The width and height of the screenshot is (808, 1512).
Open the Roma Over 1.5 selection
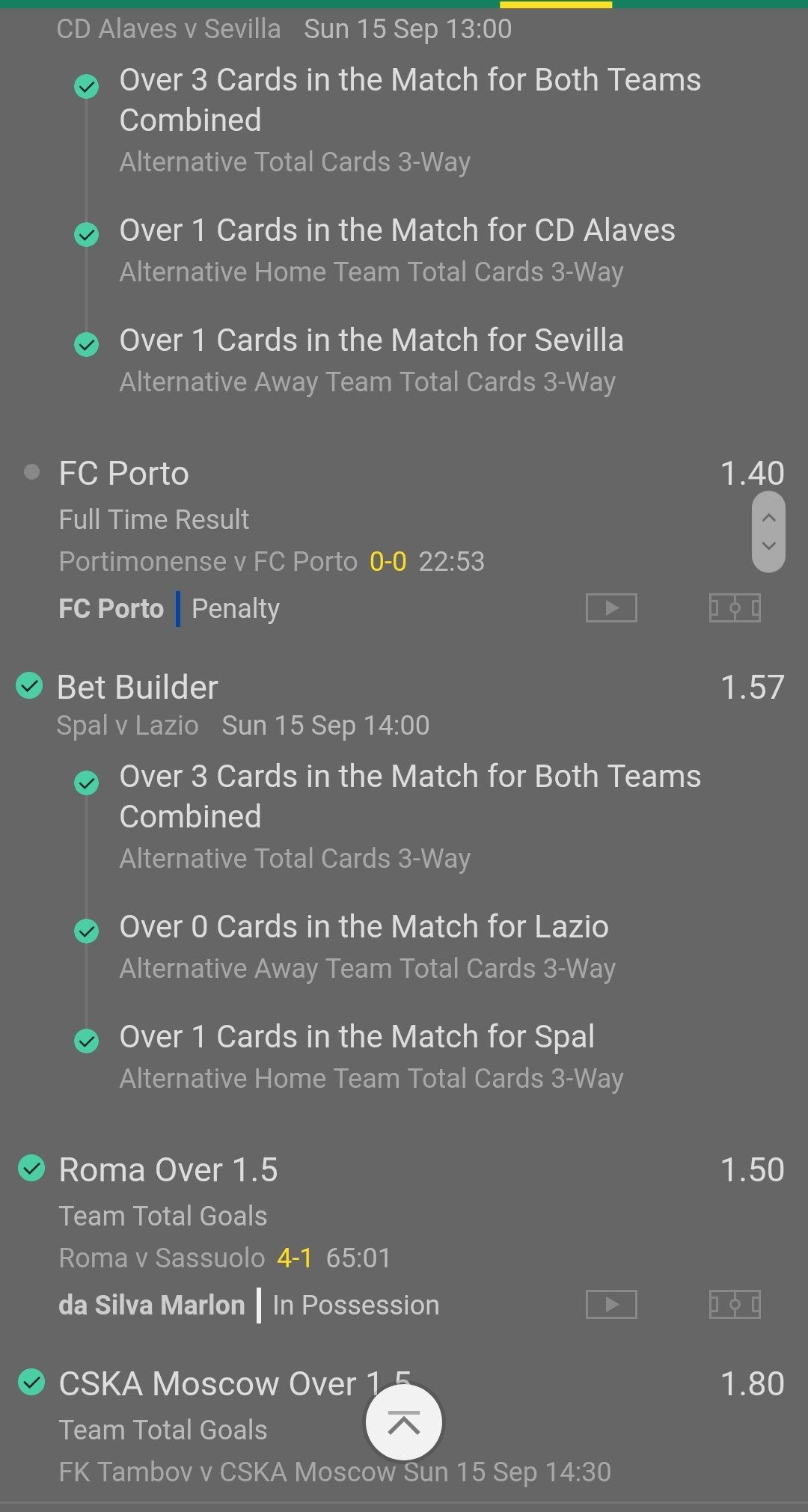pos(168,1170)
